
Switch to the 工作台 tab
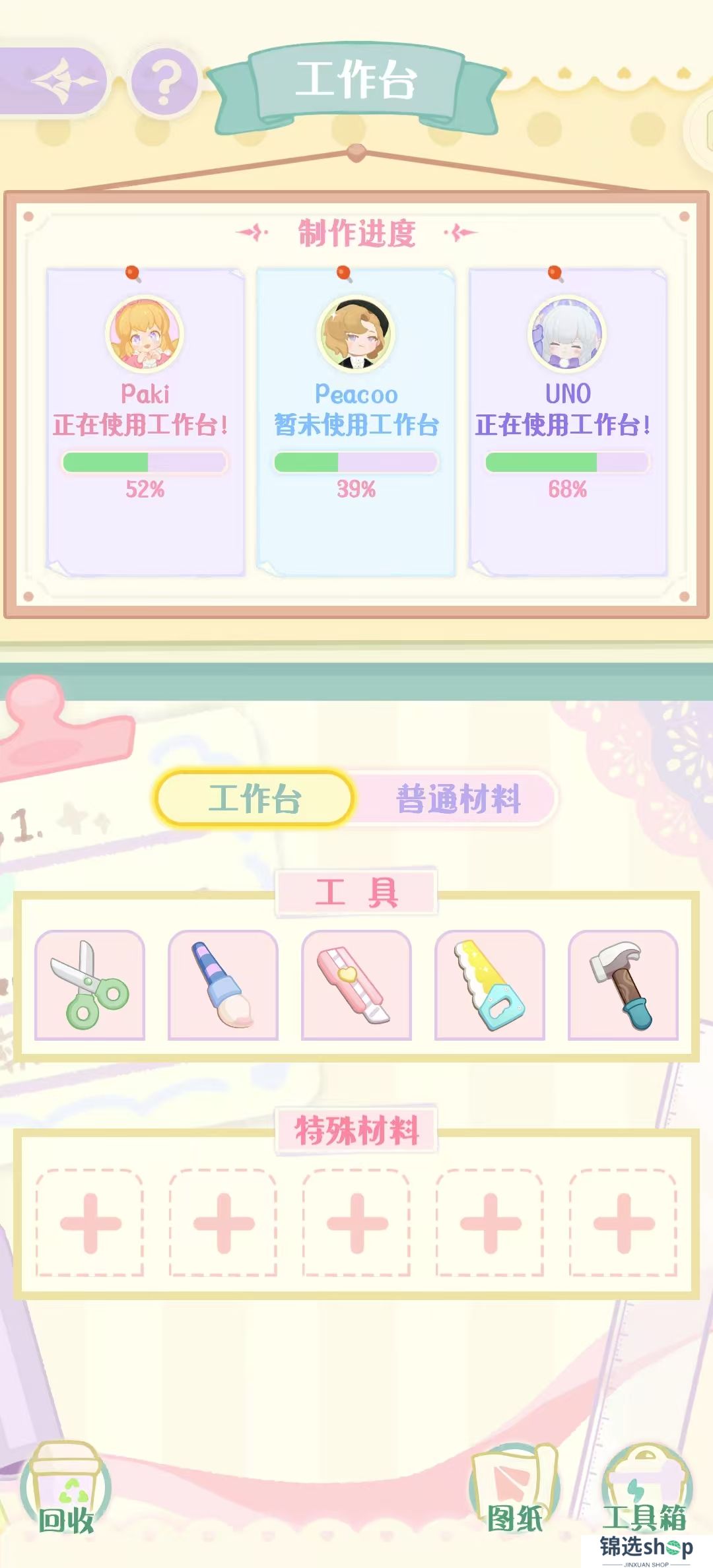(x=255, y=799)
